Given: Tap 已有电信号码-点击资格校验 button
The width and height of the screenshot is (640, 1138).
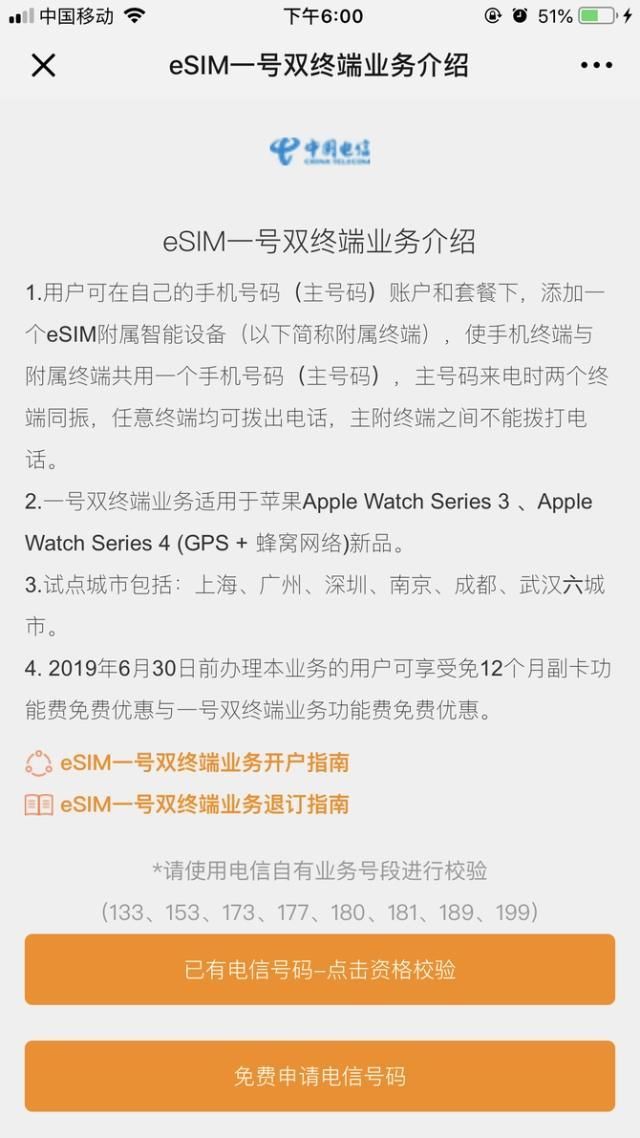Looking at the screenshot, I should [320, 969].
